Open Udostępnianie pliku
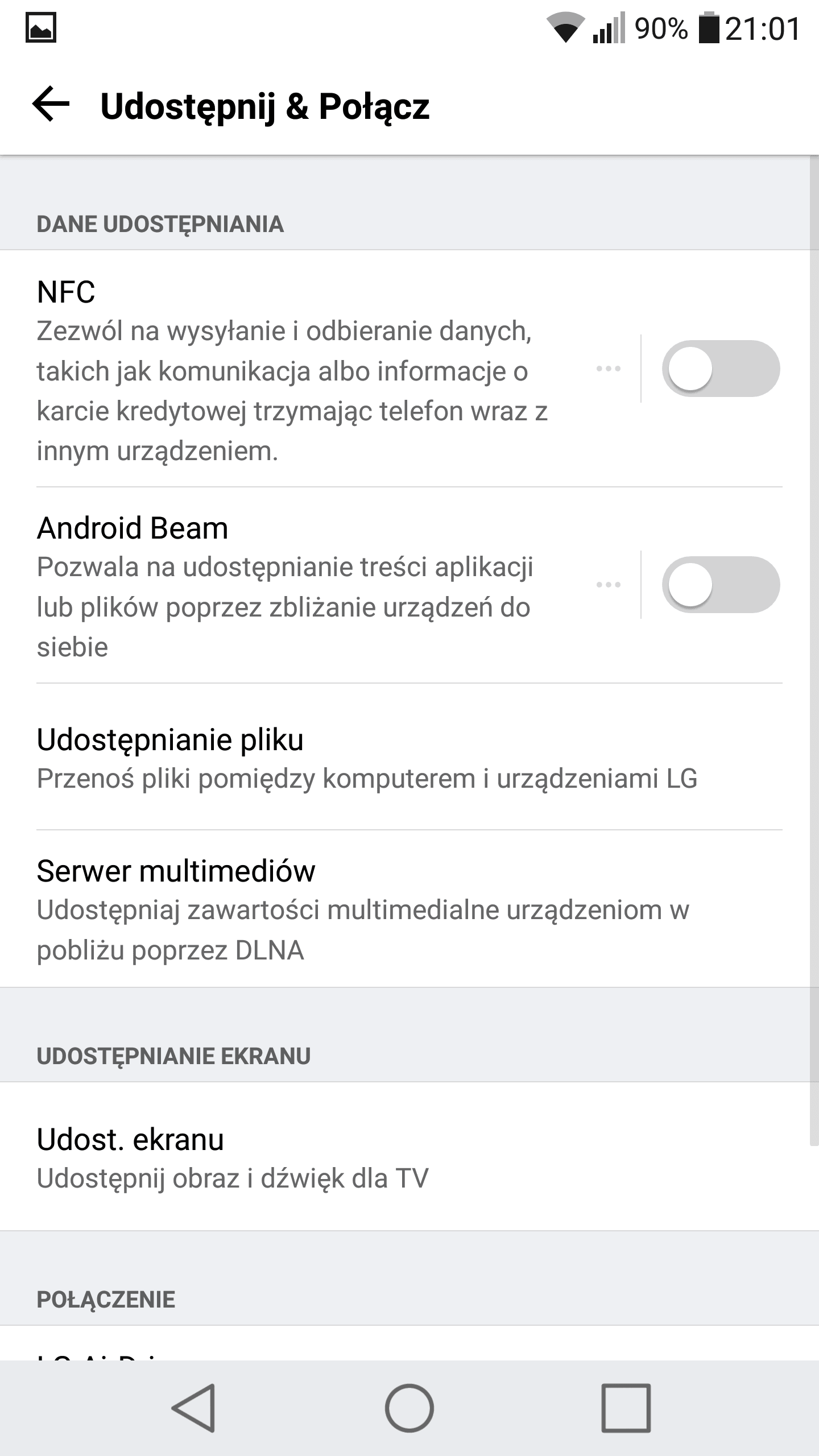Viewport: 819px width, 1456px height. pos(409,757)
